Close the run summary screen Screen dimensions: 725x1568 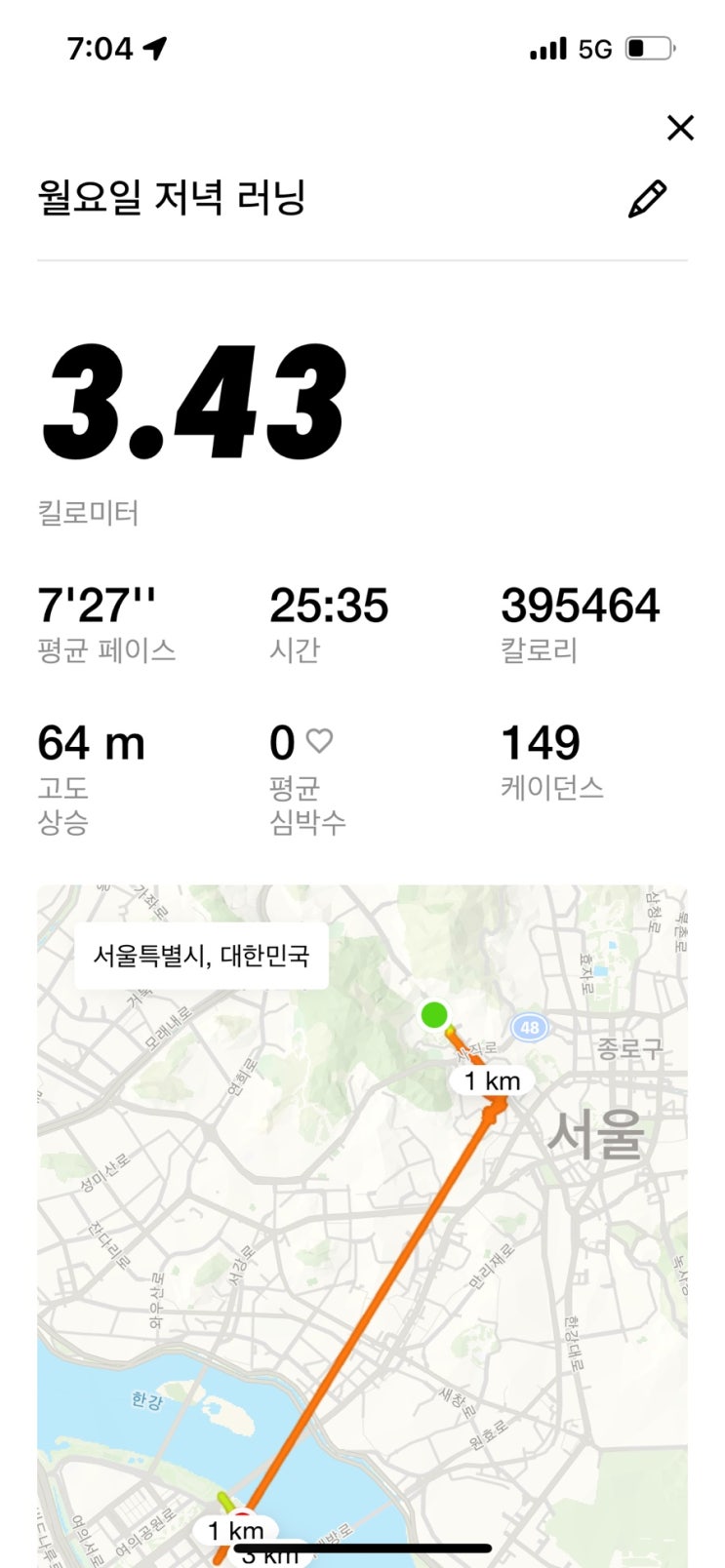(x=680, y=128)
